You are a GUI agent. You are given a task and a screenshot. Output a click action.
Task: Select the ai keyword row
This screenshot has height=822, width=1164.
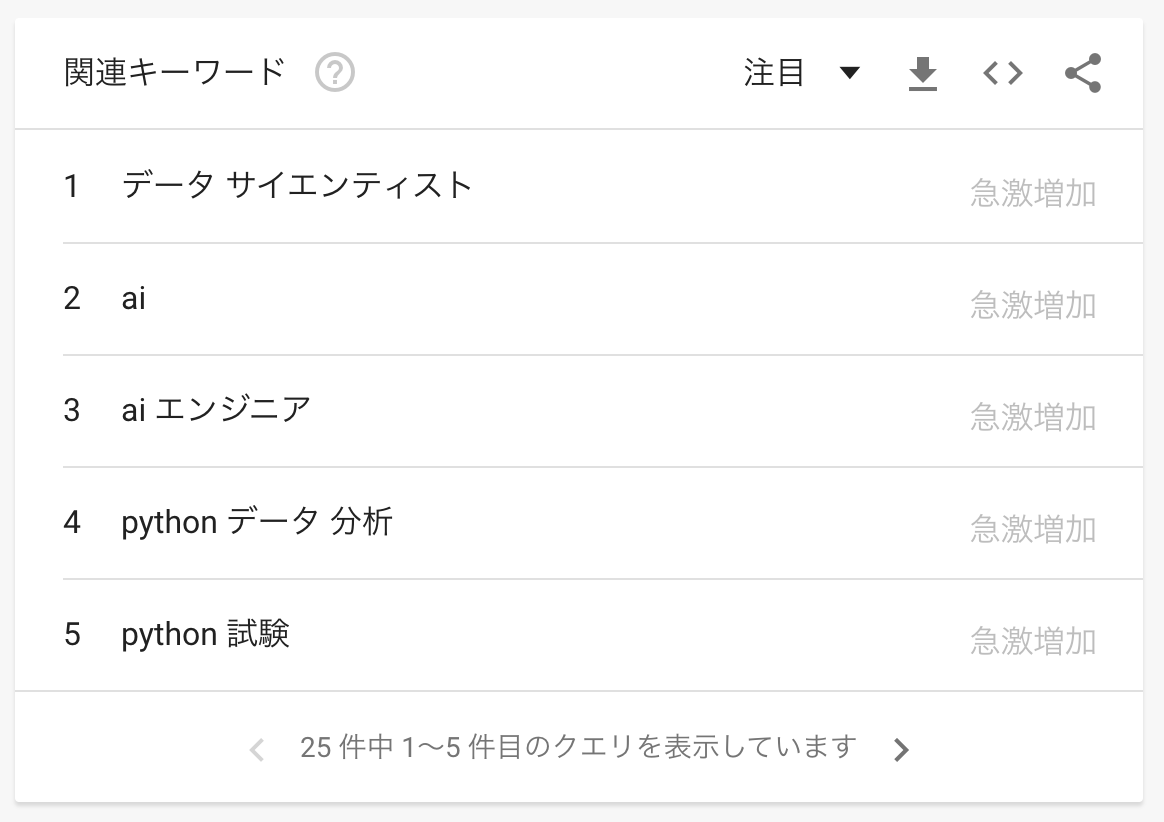point(134,299)
